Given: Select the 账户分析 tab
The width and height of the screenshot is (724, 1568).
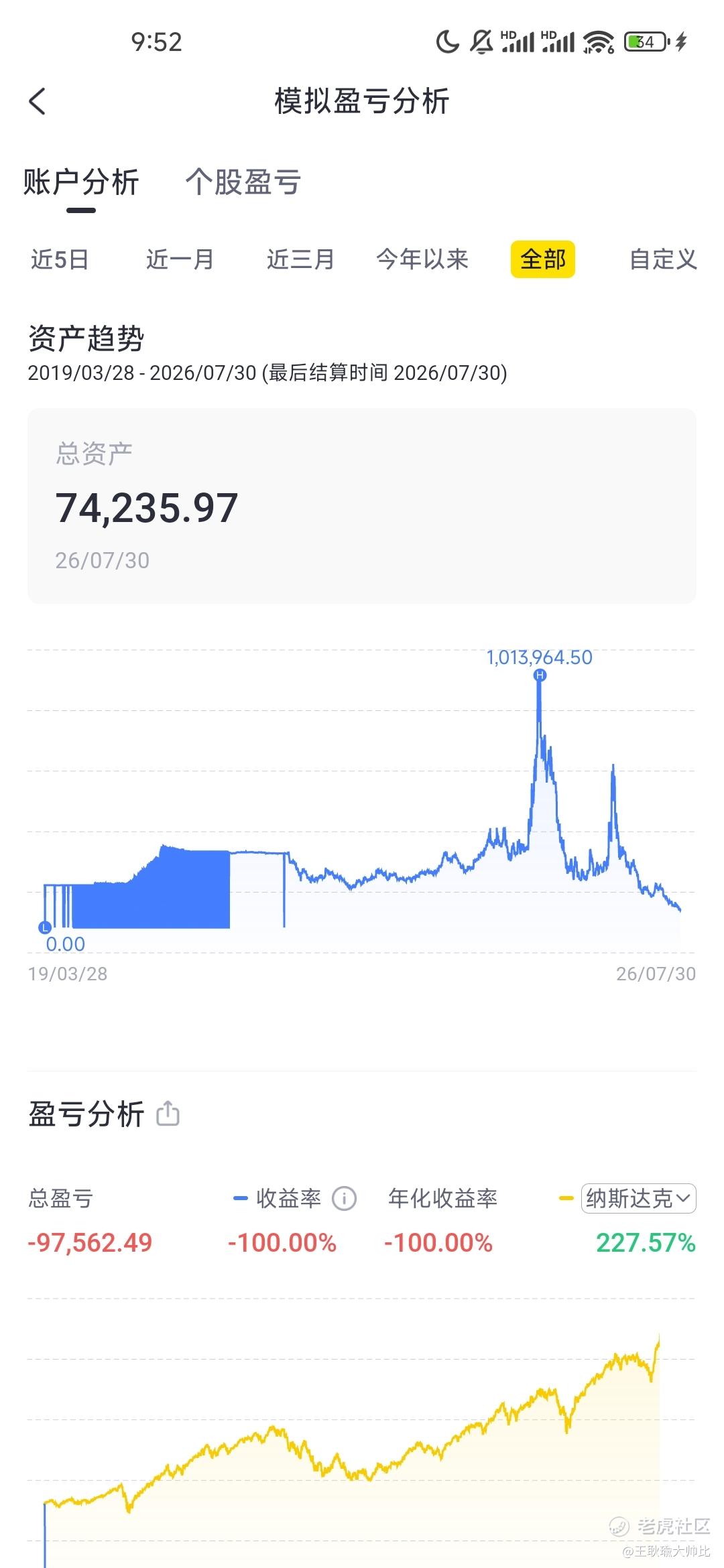Looking at the screenshot, I should click(81, 182).
